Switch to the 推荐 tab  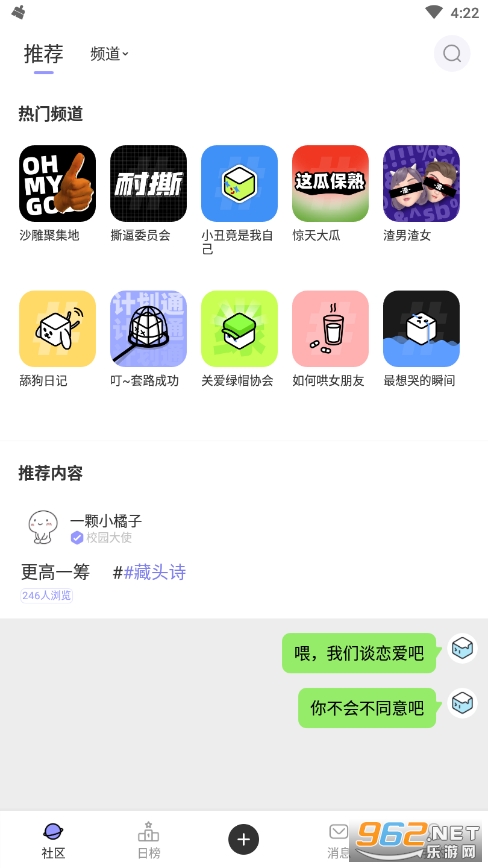(44, 54)
